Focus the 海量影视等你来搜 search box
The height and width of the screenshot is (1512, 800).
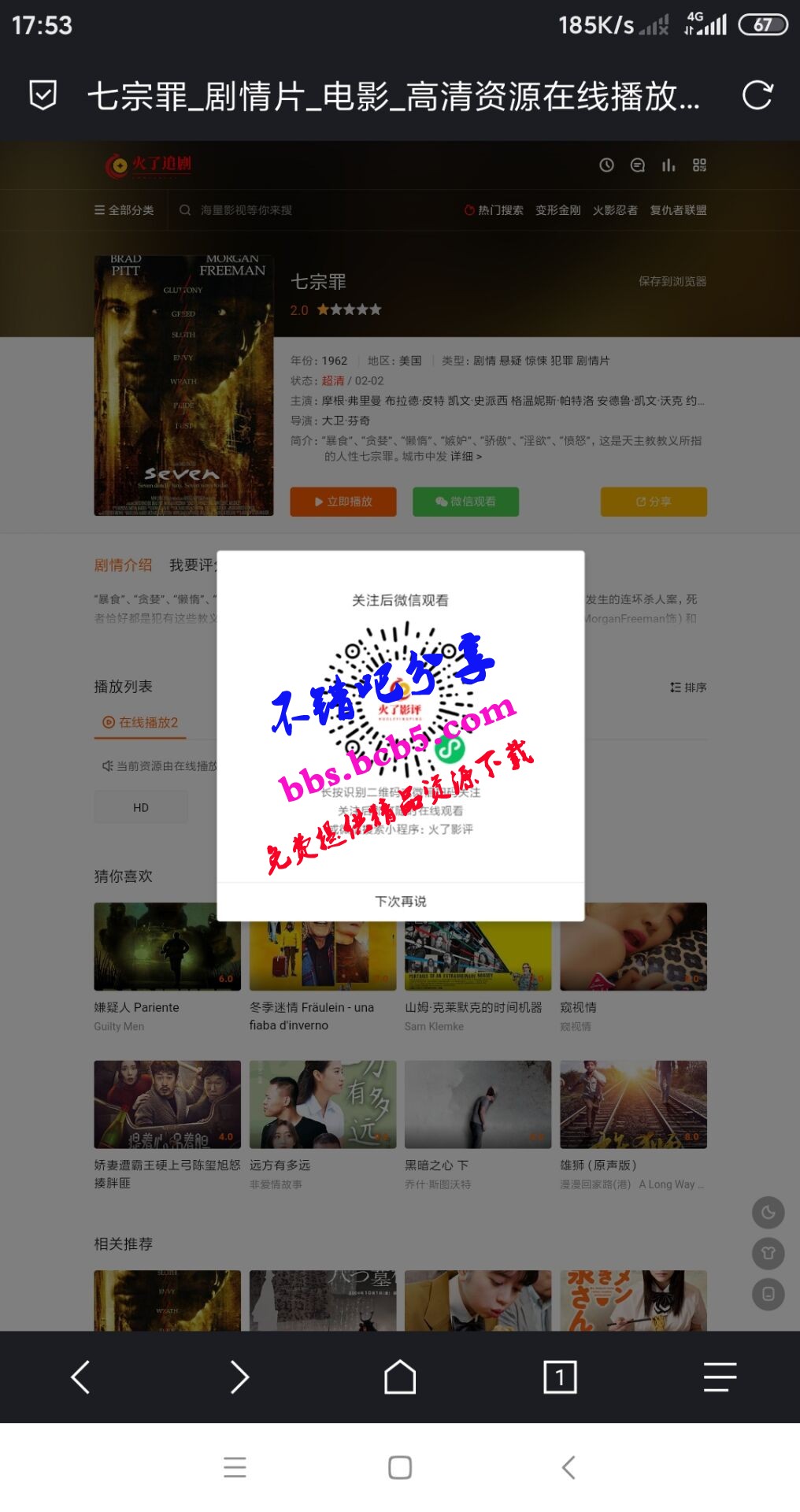246,210
